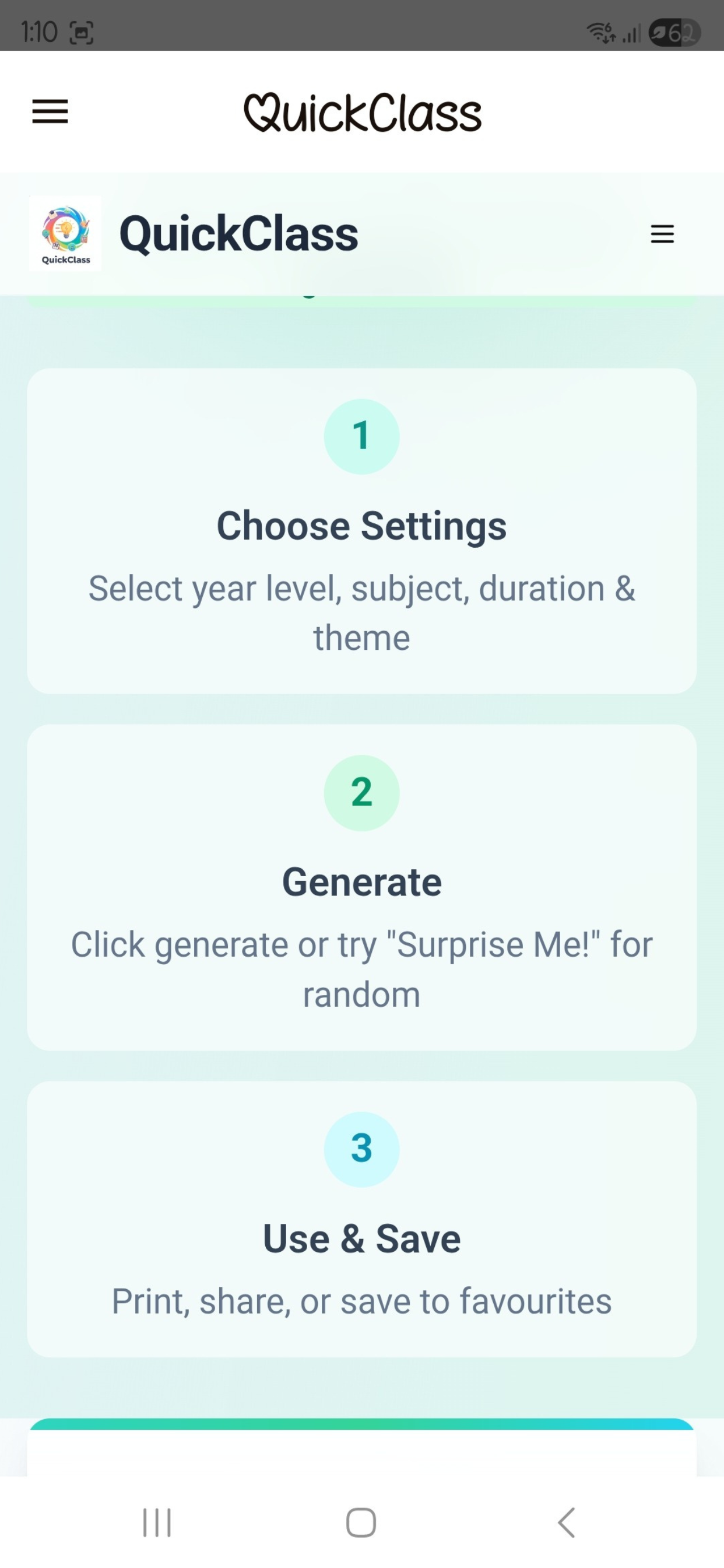Image resolution: width=724 pixels, height=1568 pixels.
Task: Tap the screen recorder icon in the status bar
Action: click(83, 32)
